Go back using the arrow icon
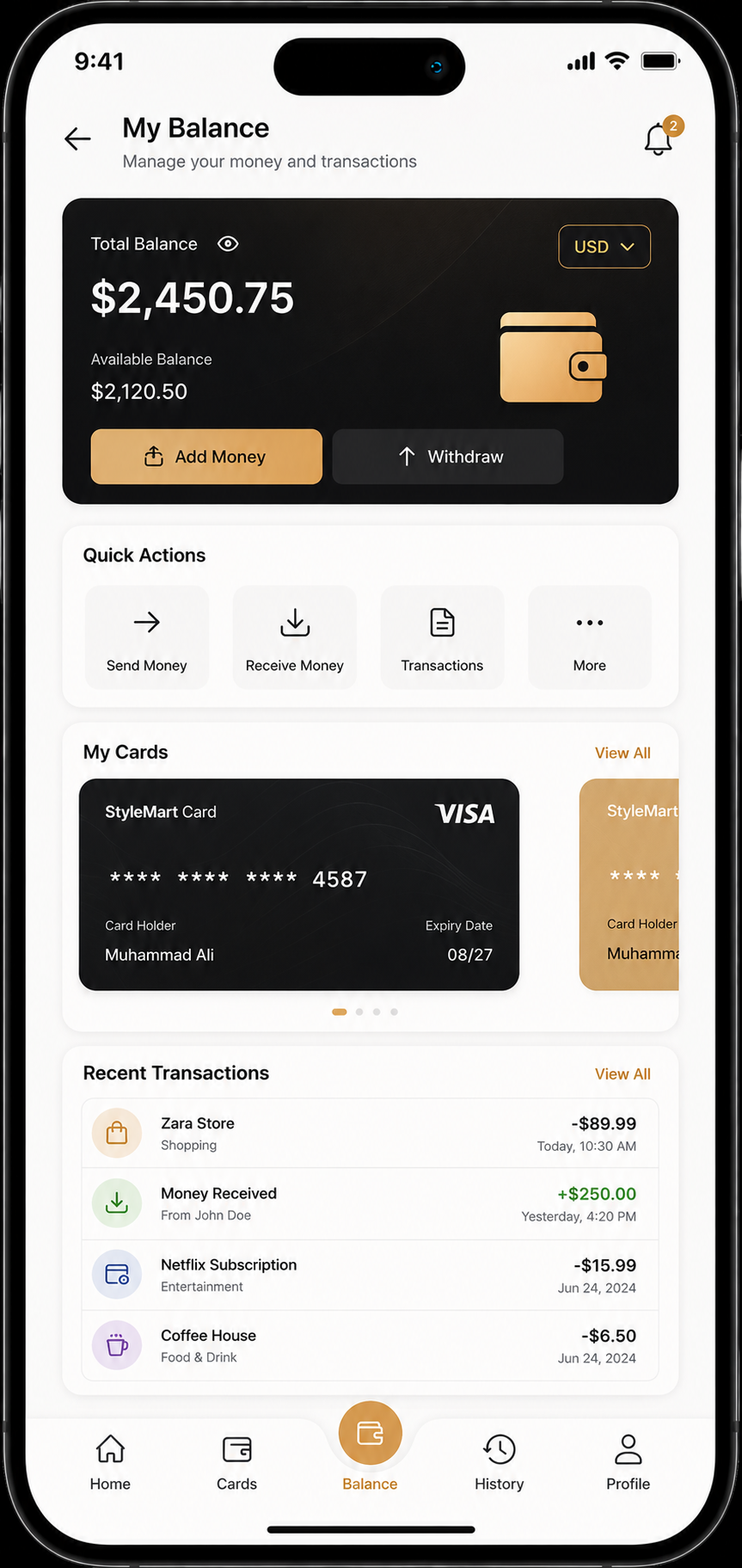Image resolution: width=742 pixels, height=1568 pixels. point(77,138)
